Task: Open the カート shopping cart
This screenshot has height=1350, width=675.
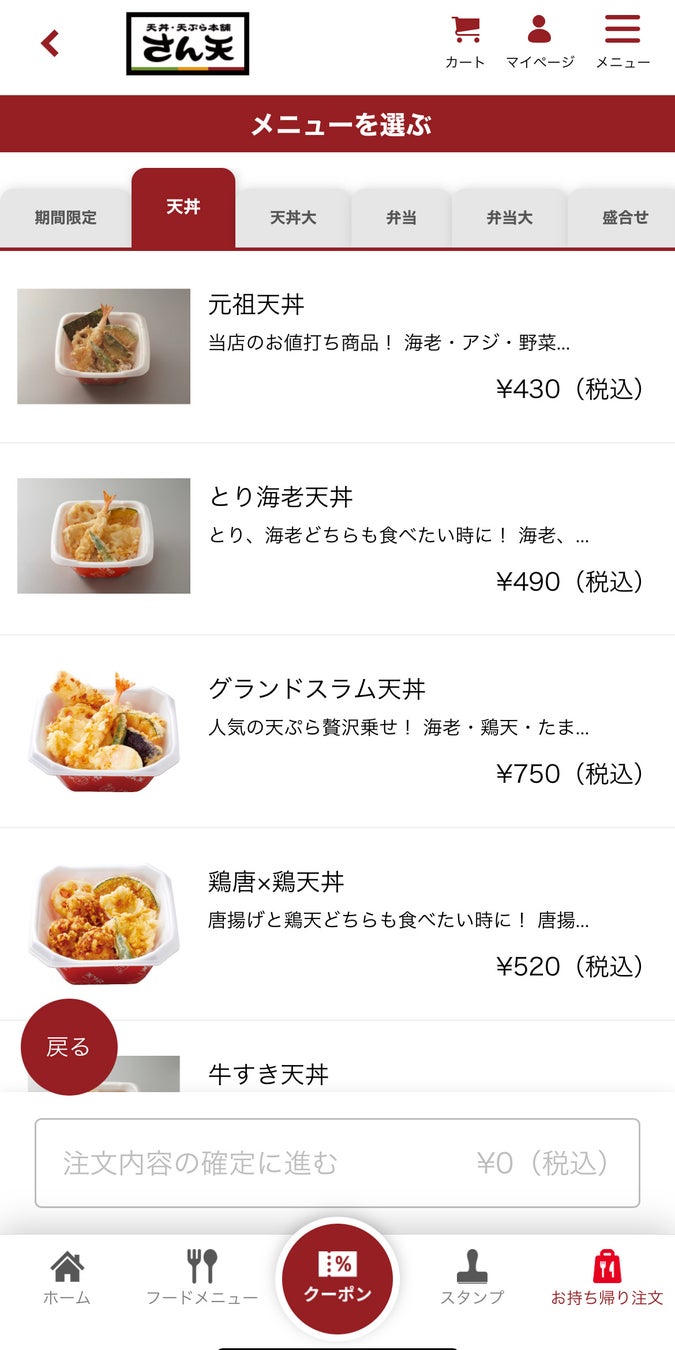Action: [465, 42]
